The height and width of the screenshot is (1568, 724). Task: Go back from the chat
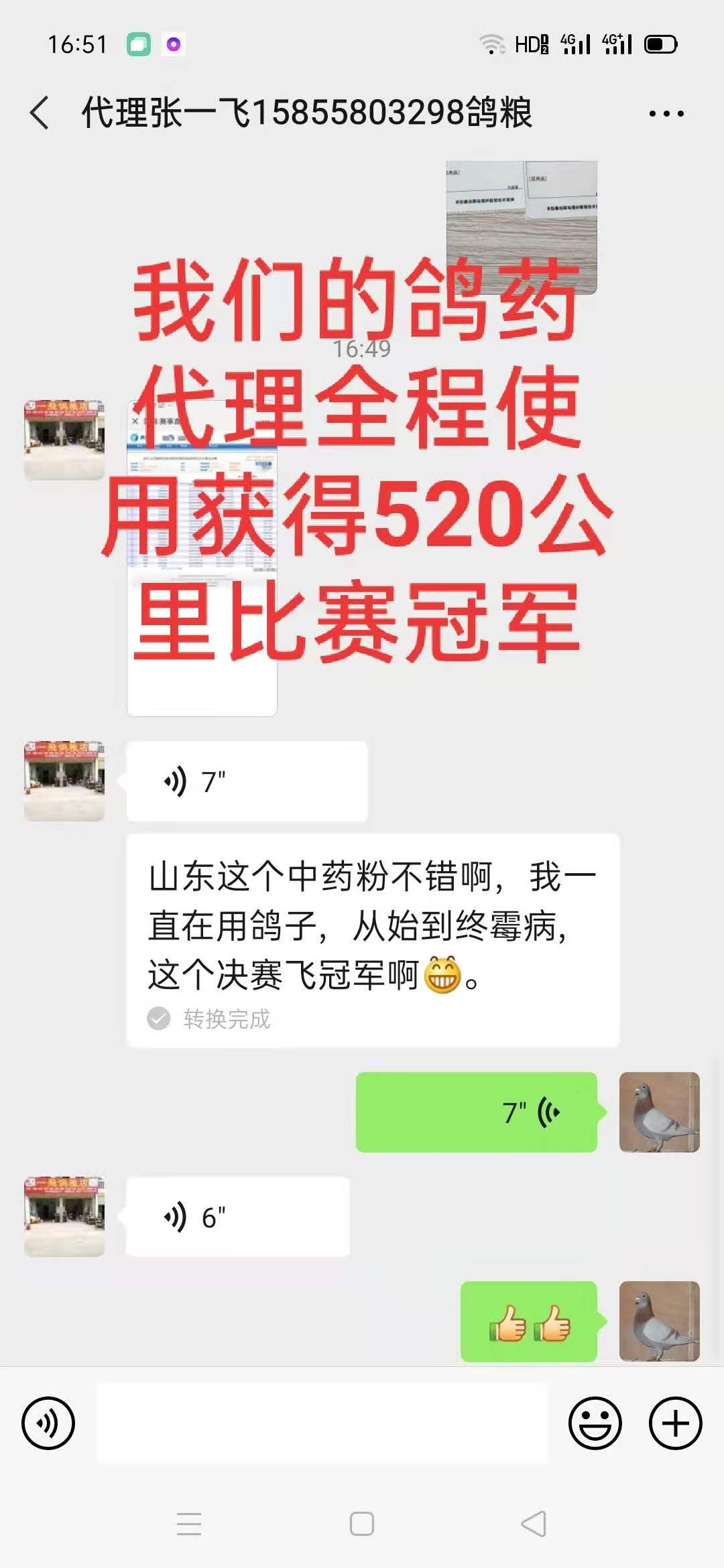40,113
